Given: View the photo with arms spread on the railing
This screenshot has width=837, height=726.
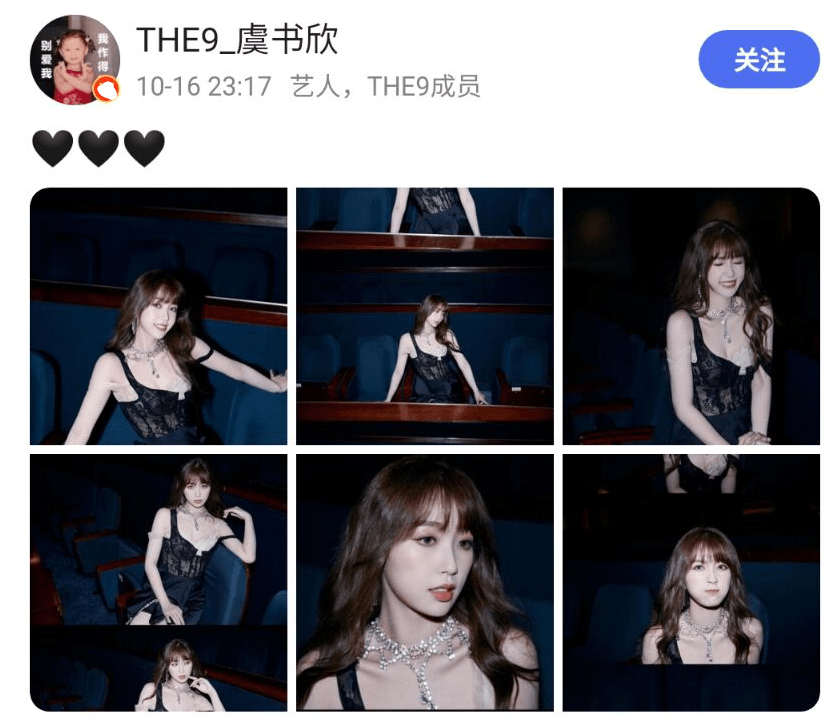Looking at the screenshot, I should pos(425,316).
